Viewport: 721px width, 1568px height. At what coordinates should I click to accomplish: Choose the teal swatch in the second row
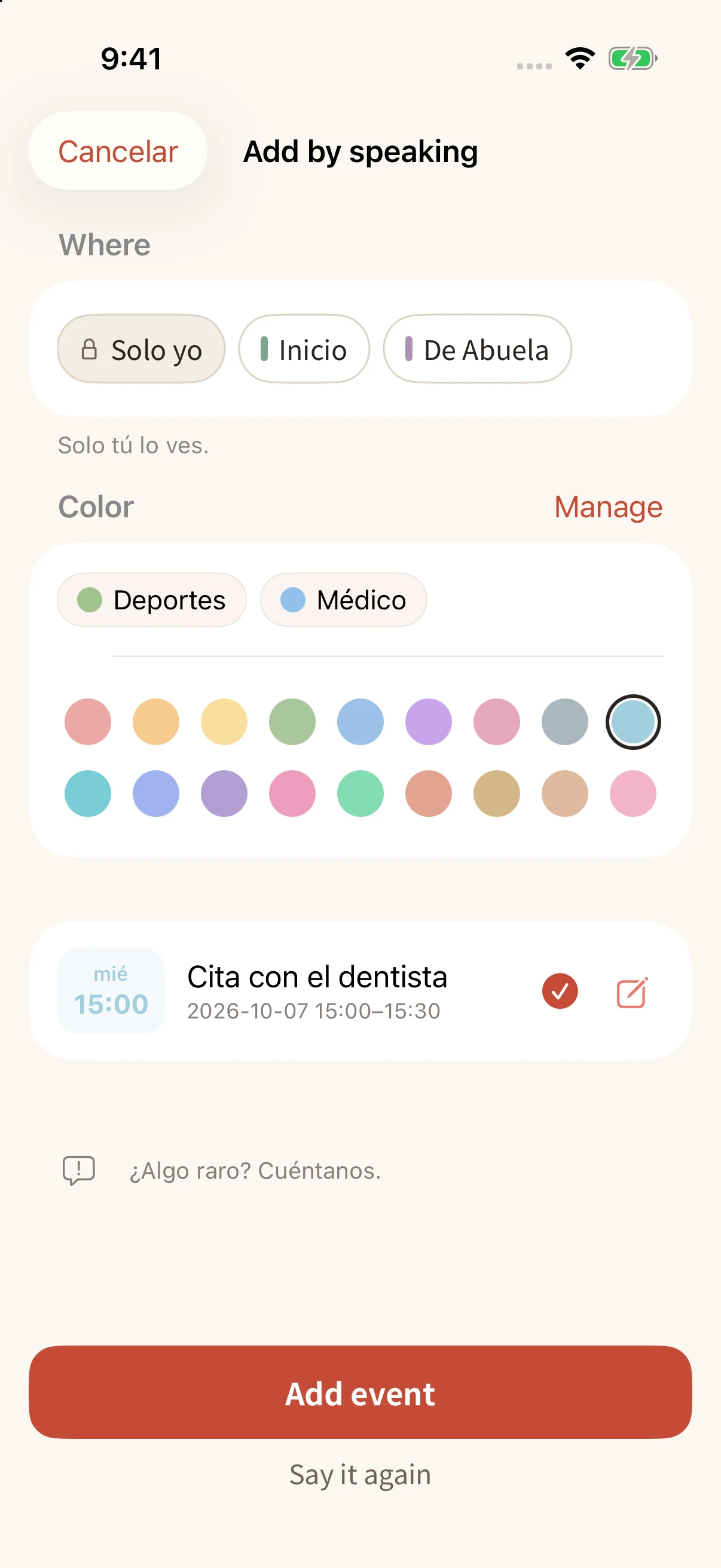(x=88, y=793)
